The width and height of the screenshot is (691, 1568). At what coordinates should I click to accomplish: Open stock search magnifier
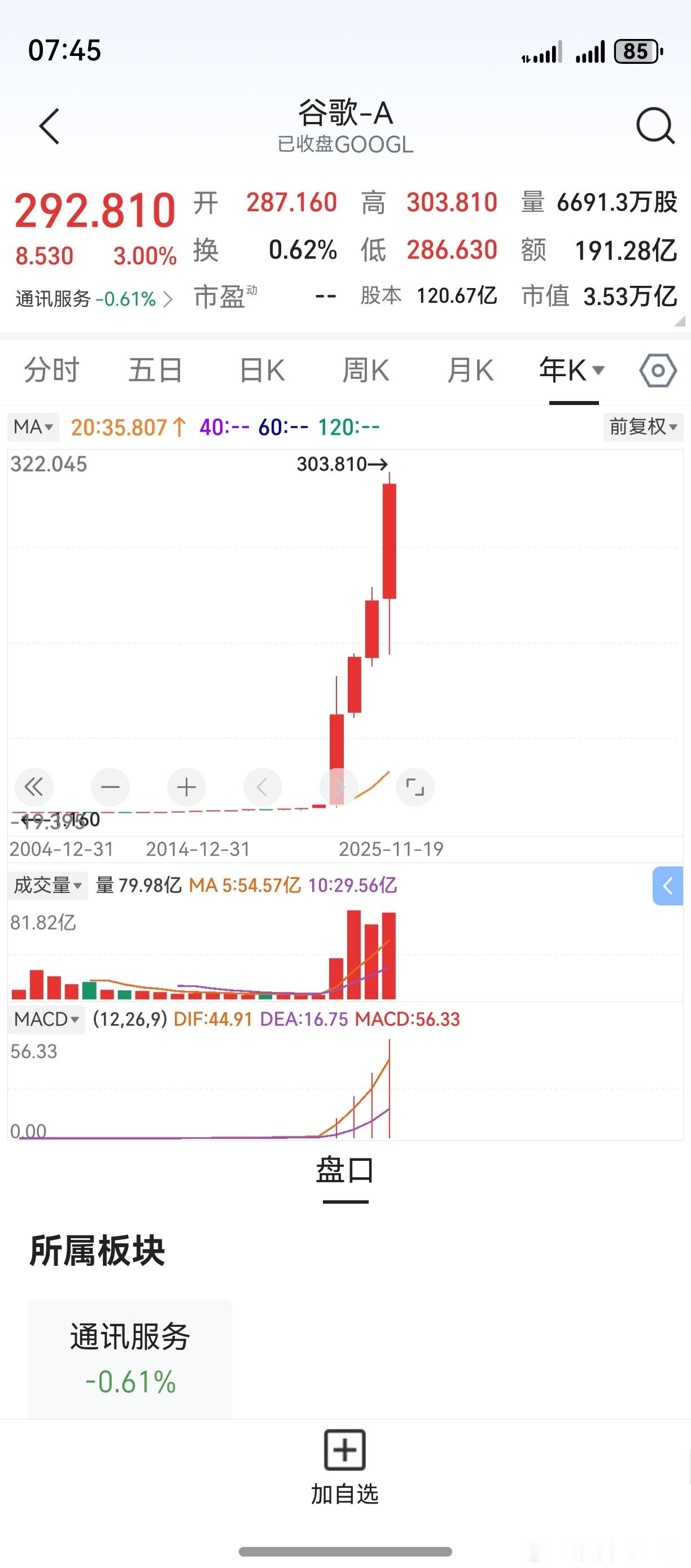point(654,126)
